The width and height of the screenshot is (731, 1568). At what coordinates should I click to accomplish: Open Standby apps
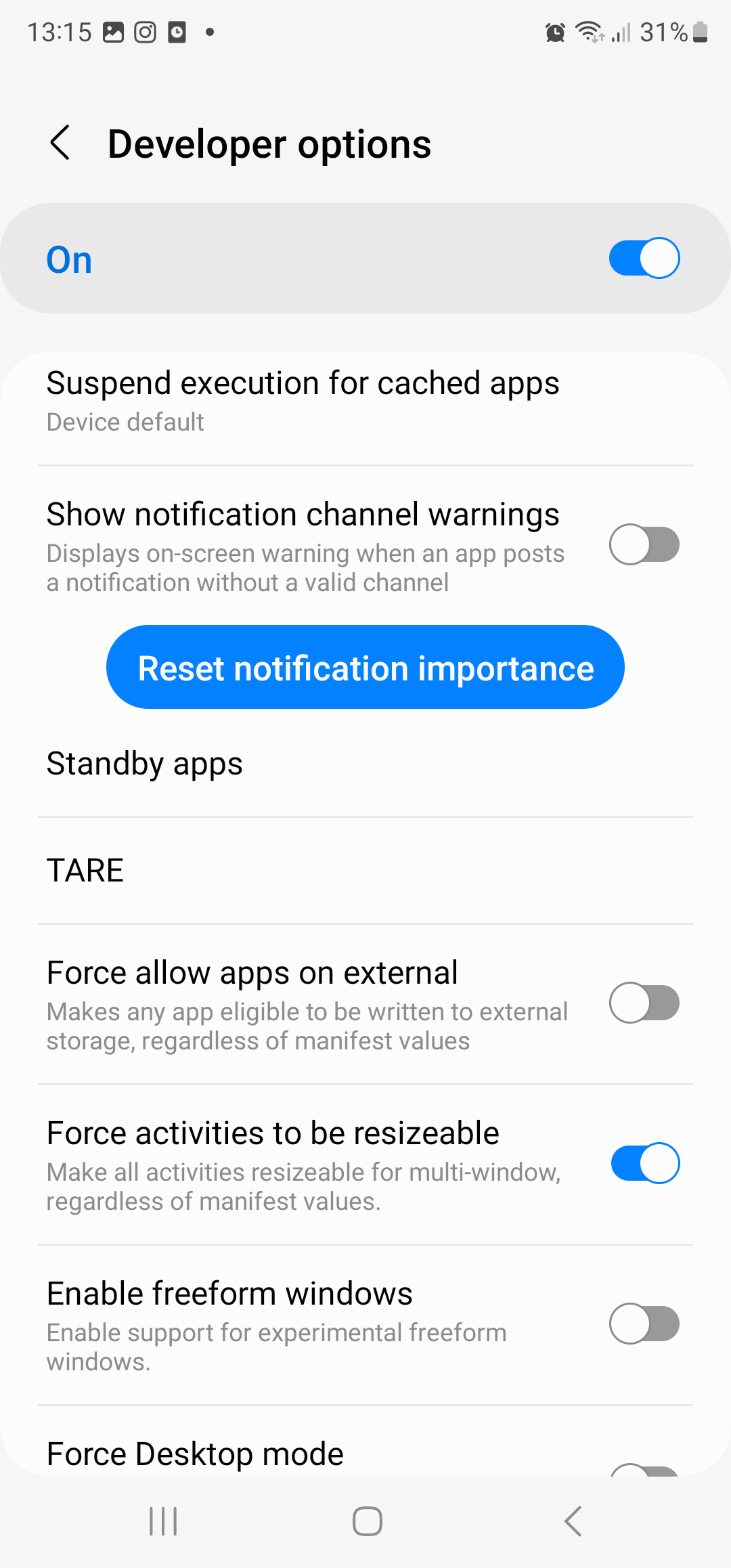pyautogui.click(x=365, y=764)
